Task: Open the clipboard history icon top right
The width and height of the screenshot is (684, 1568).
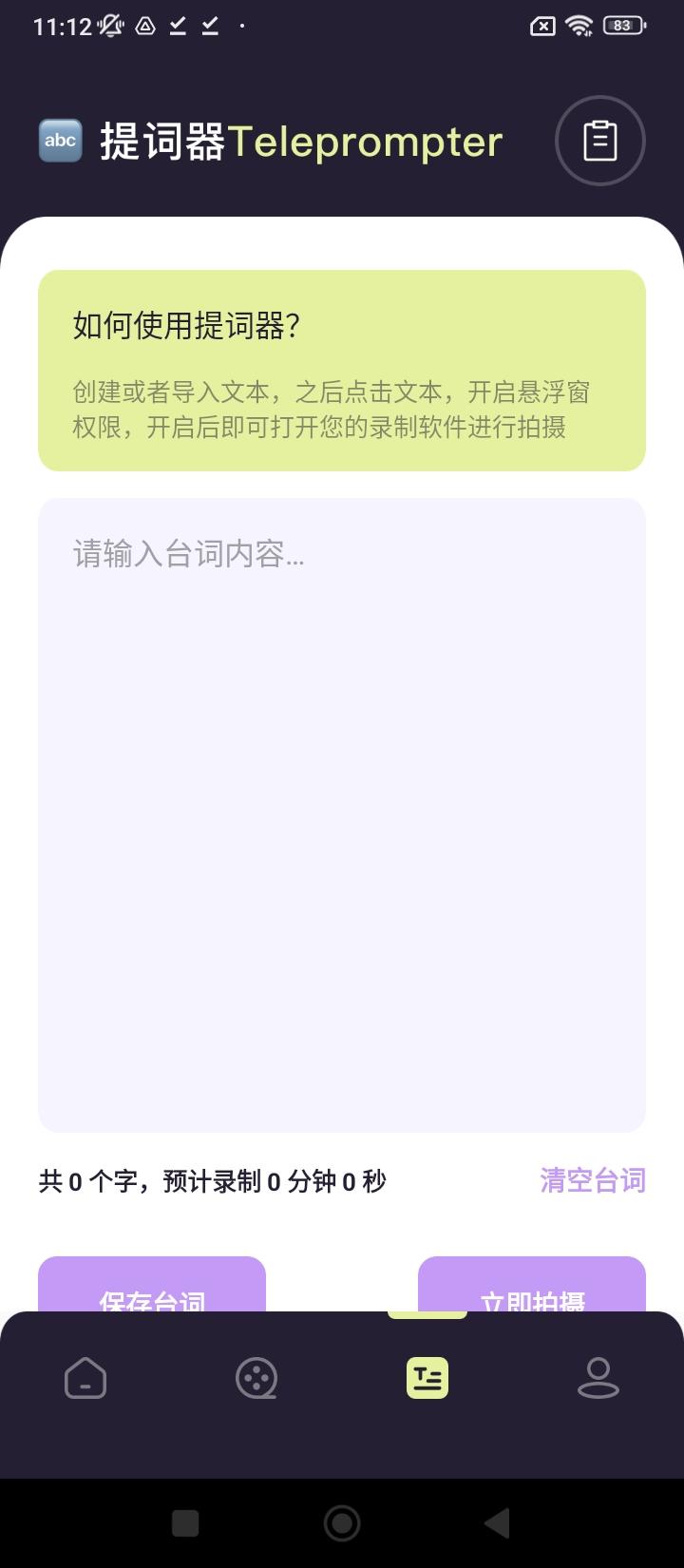Action: point(599,141)
